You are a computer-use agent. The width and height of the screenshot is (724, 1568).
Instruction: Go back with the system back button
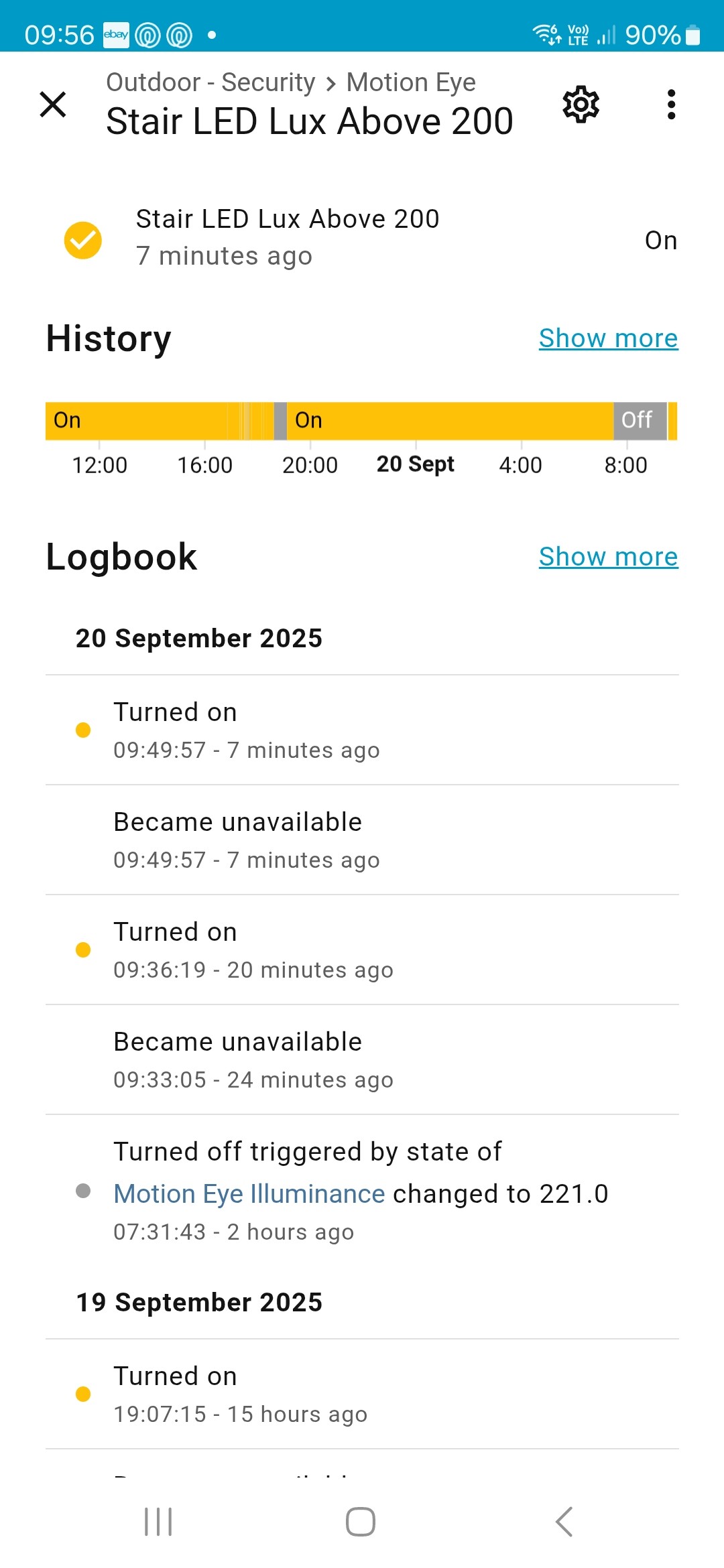point(564,1522)
